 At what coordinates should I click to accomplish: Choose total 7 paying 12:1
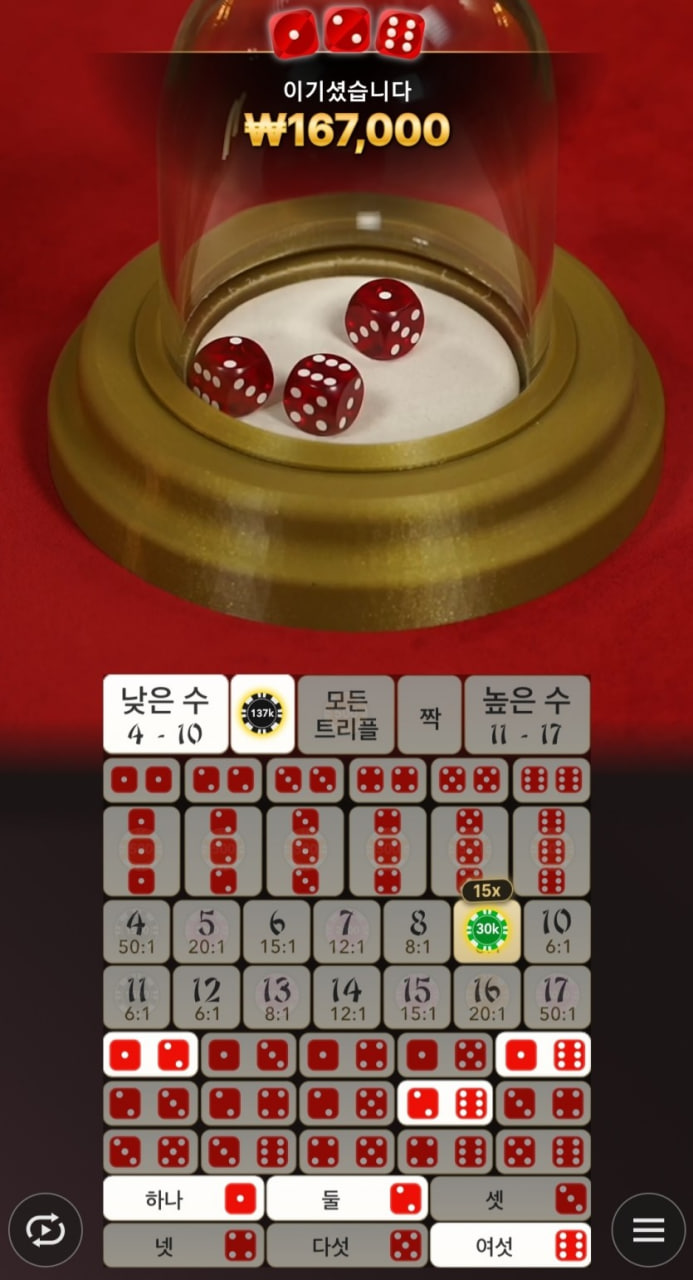[x=346, y=931]
